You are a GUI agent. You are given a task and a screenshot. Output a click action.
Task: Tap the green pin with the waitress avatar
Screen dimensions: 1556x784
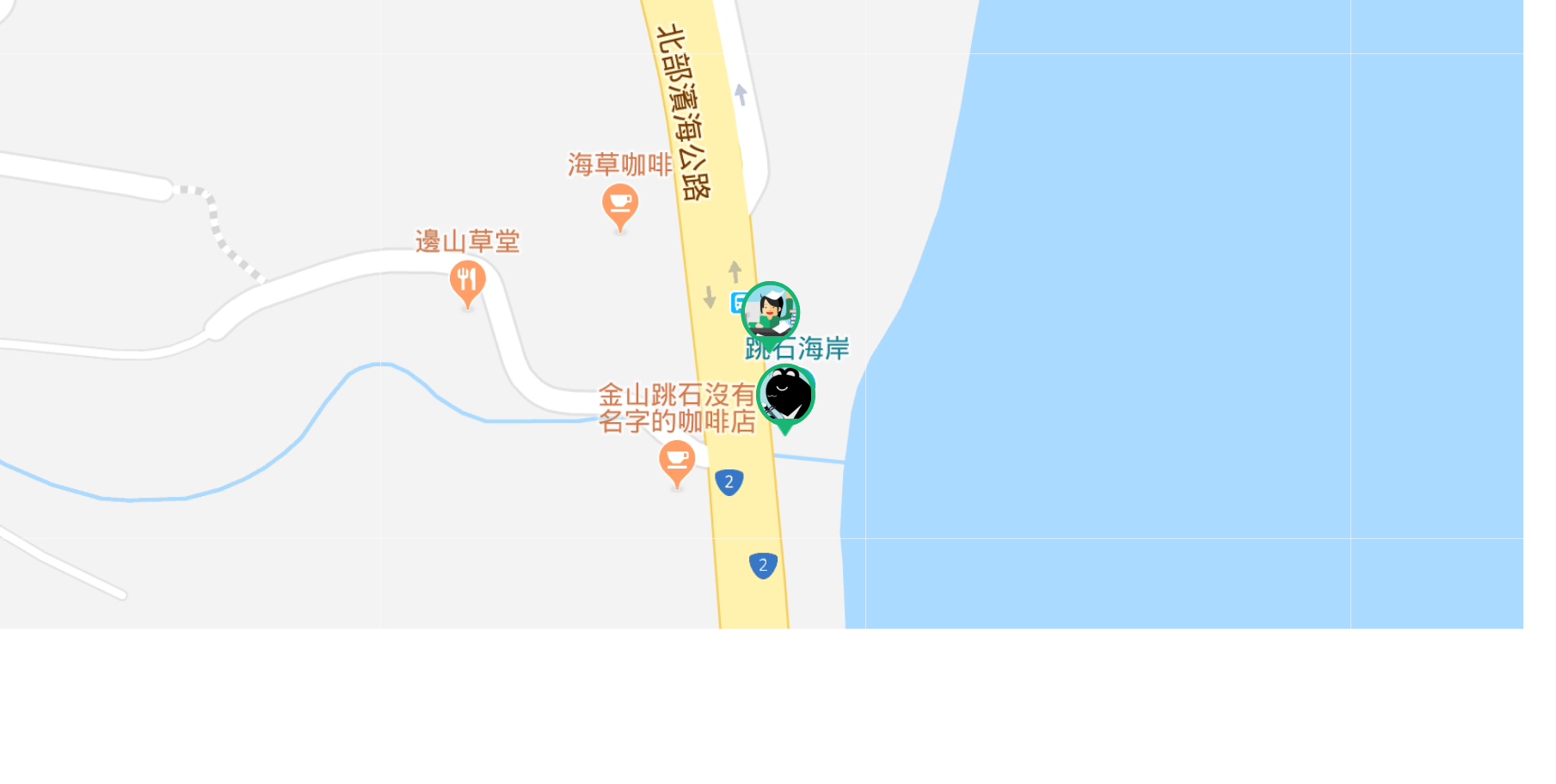(x=771, y=312)
